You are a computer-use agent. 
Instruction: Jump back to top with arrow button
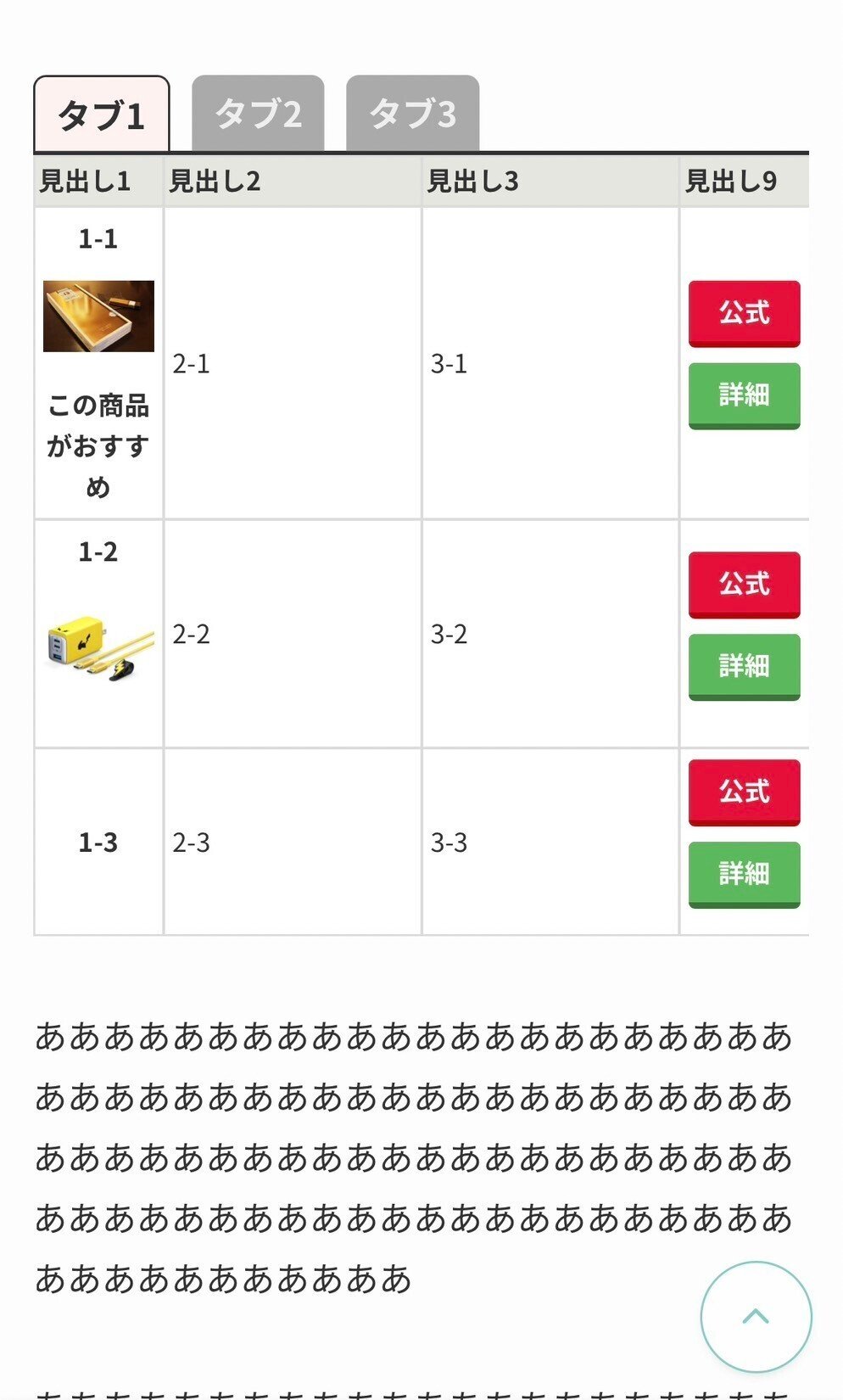pos(755,1316)
